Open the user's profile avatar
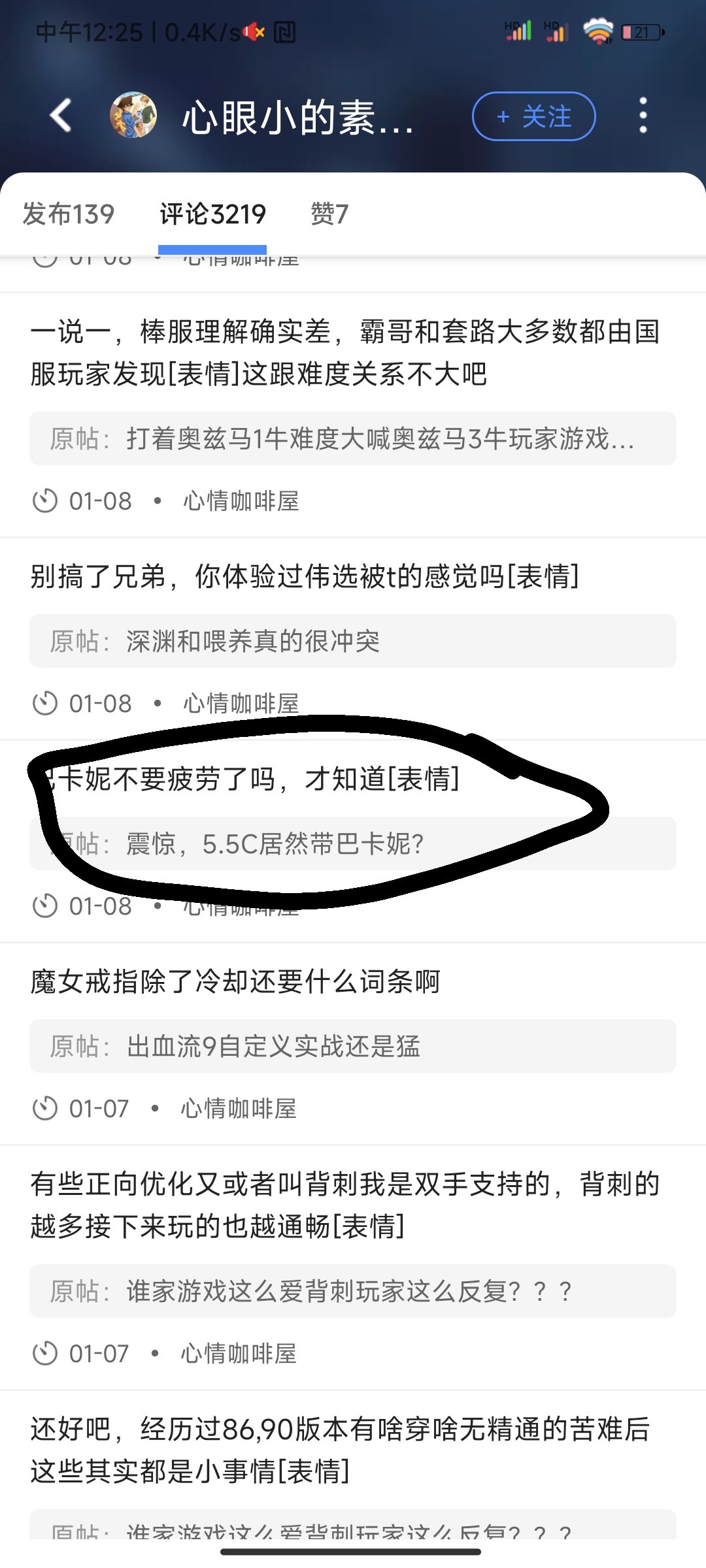The height and width of the screenshot is (1568, 706). pos(133,115)
